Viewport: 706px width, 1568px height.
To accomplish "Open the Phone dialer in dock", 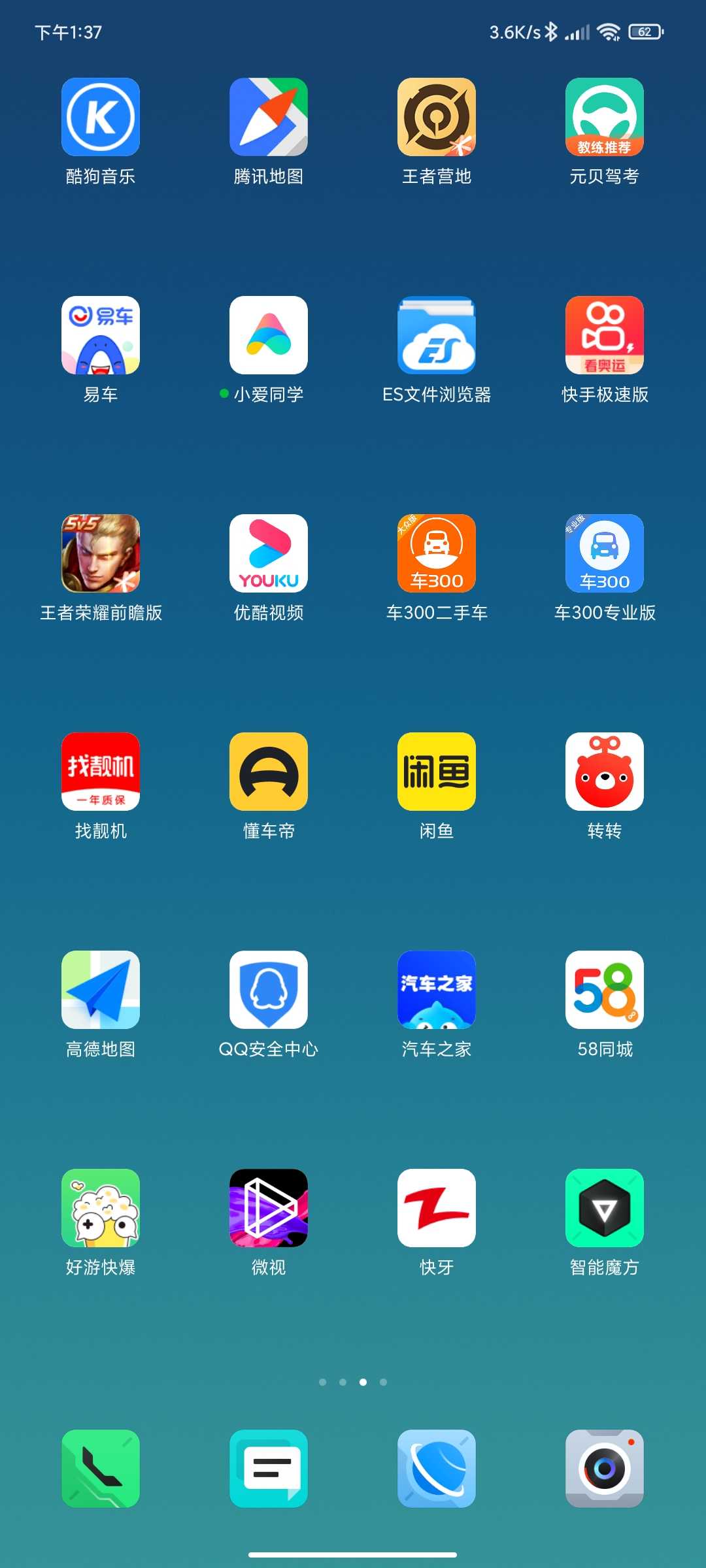I will click(101, 1469).
